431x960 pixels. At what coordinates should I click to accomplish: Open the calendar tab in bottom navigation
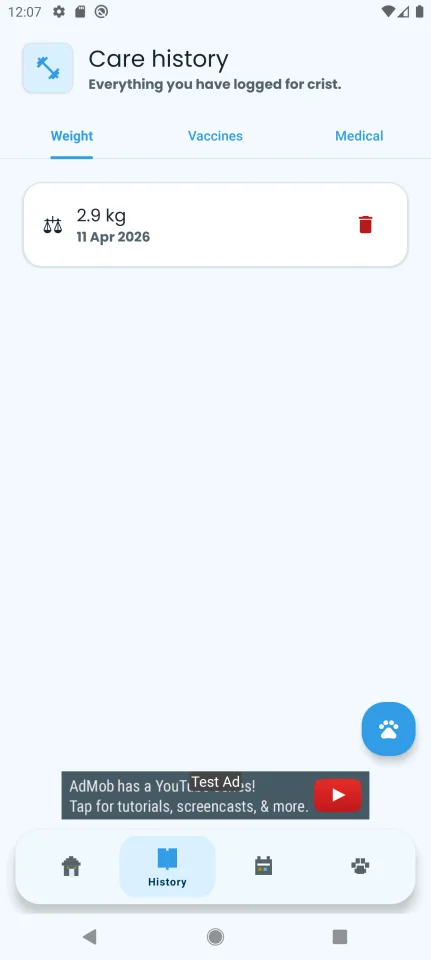tap(263, 866)
